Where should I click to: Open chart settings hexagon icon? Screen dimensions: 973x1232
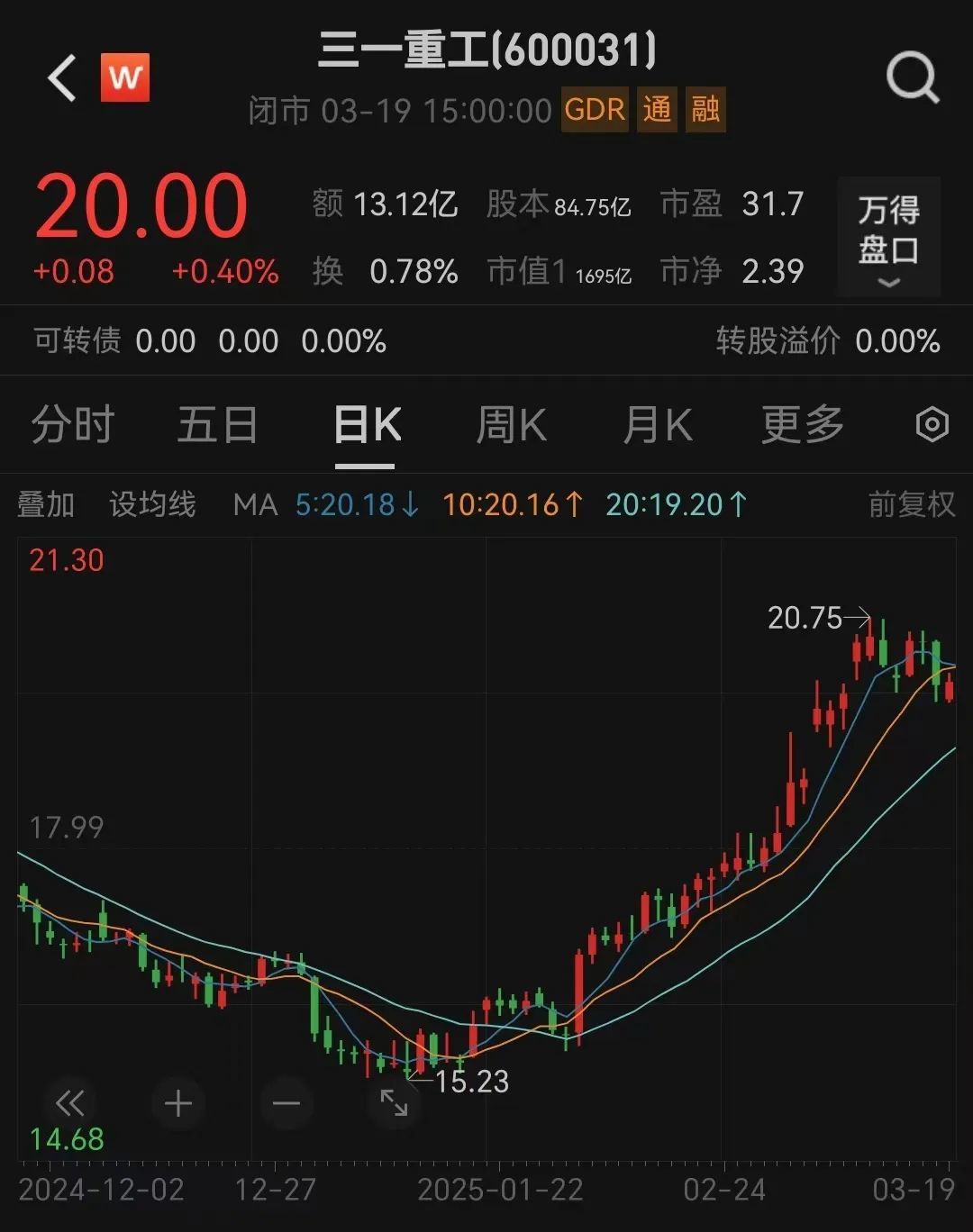point(932,424)
